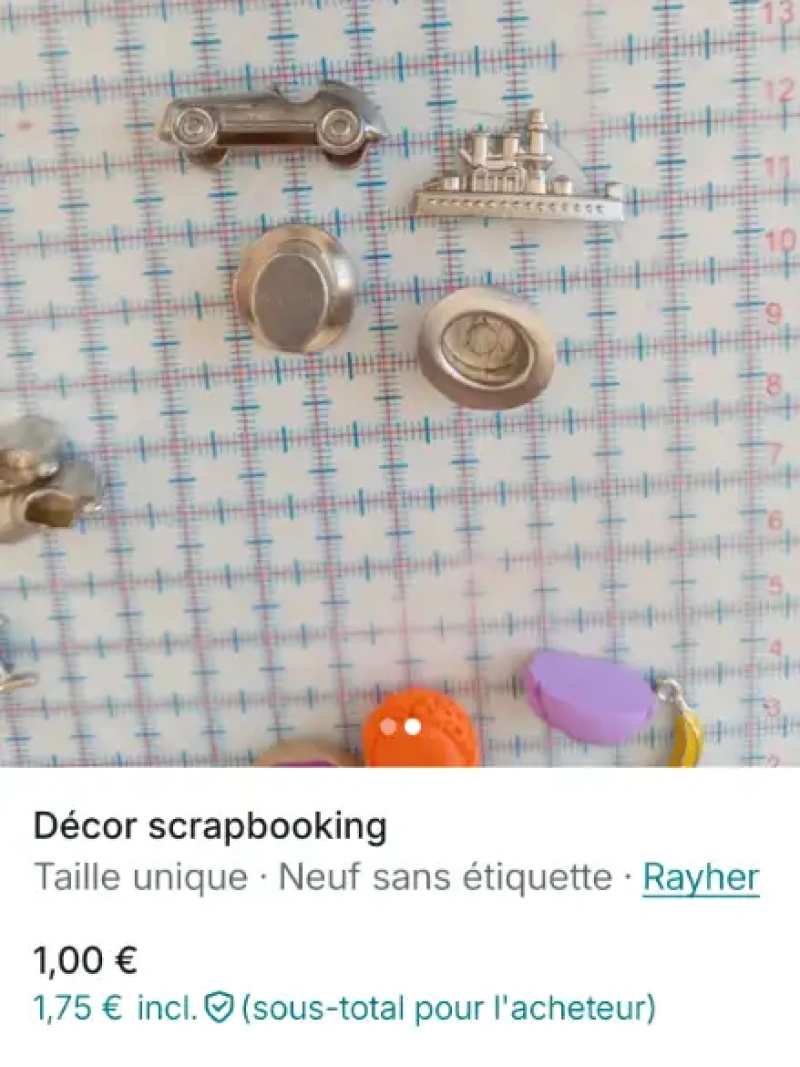This screenshot has width=800, height=1067.
Task: View the 1,75 € buyer subtotal details
Action: 345,1008
